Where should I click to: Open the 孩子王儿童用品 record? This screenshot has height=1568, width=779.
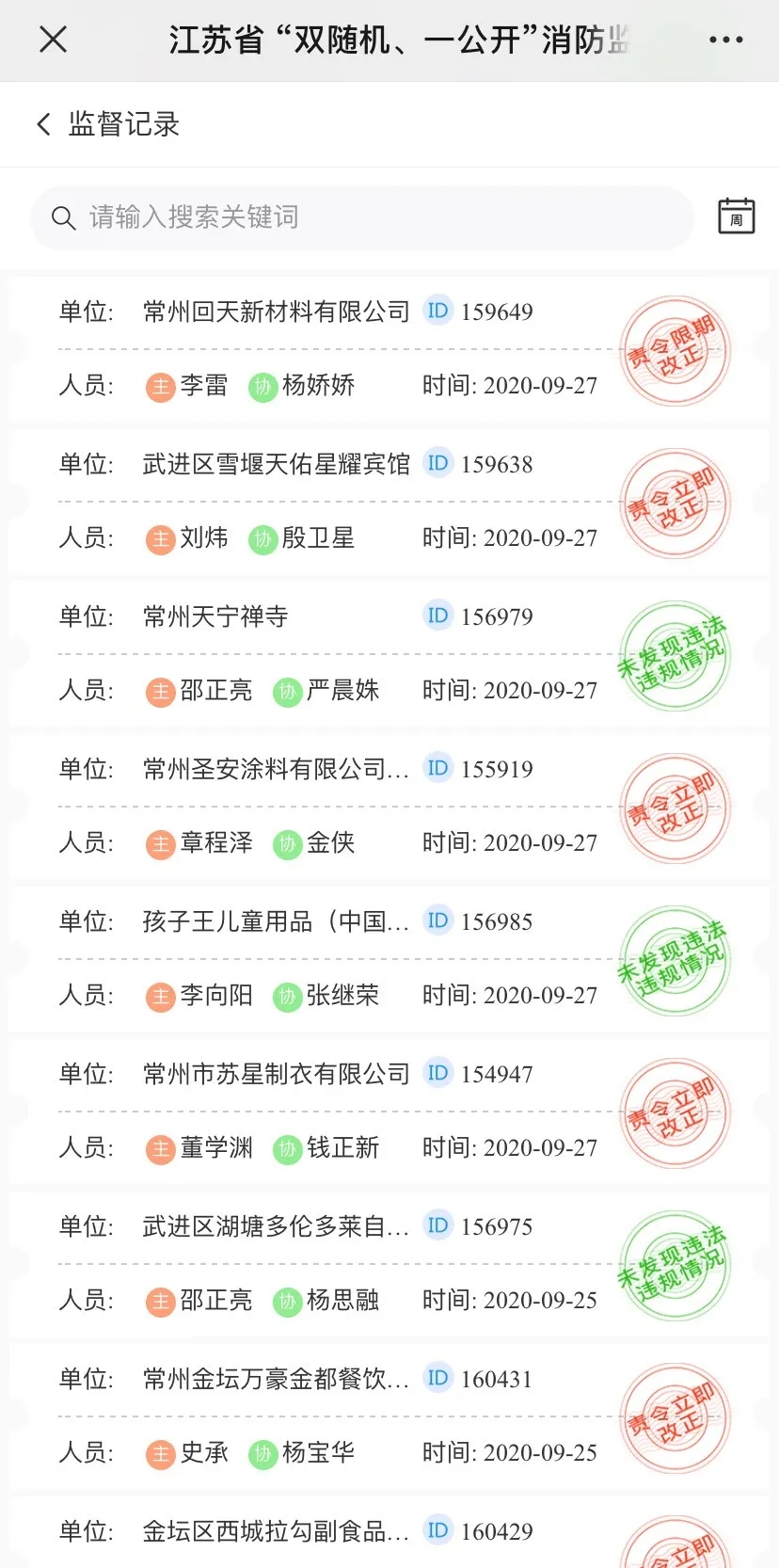point(274,921)
